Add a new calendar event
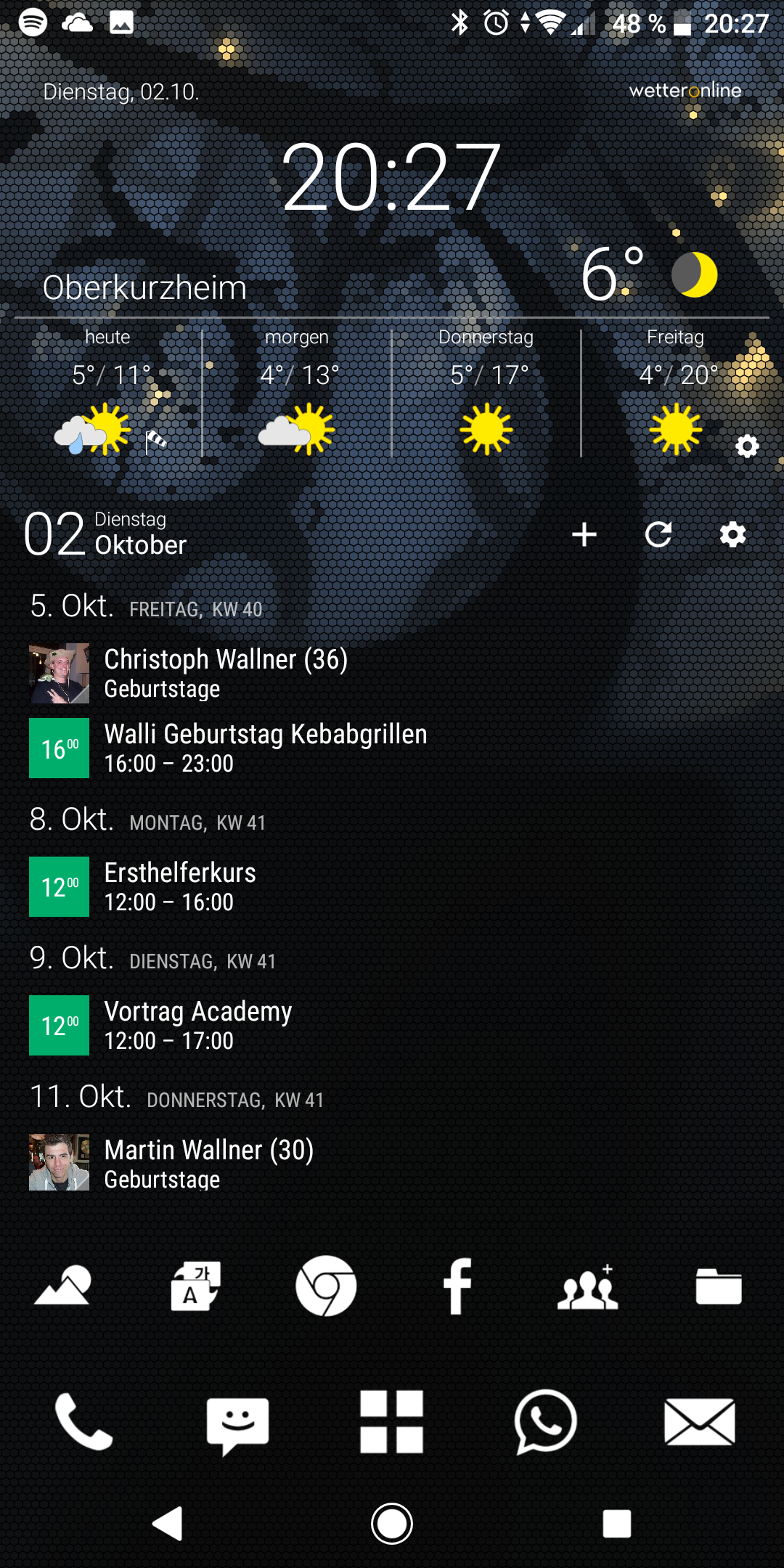The image size is (784, 1568). pos(584,535)
